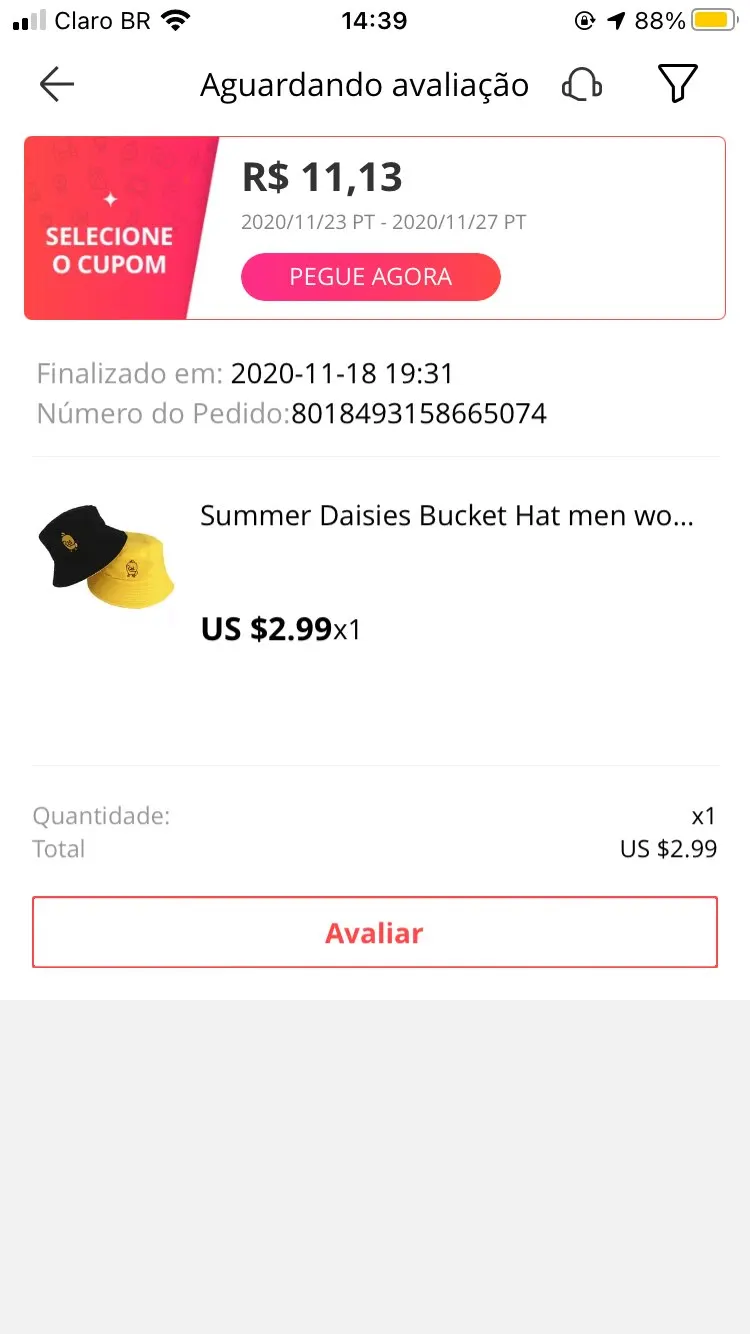Open customer support headset icon

[582, 85]
